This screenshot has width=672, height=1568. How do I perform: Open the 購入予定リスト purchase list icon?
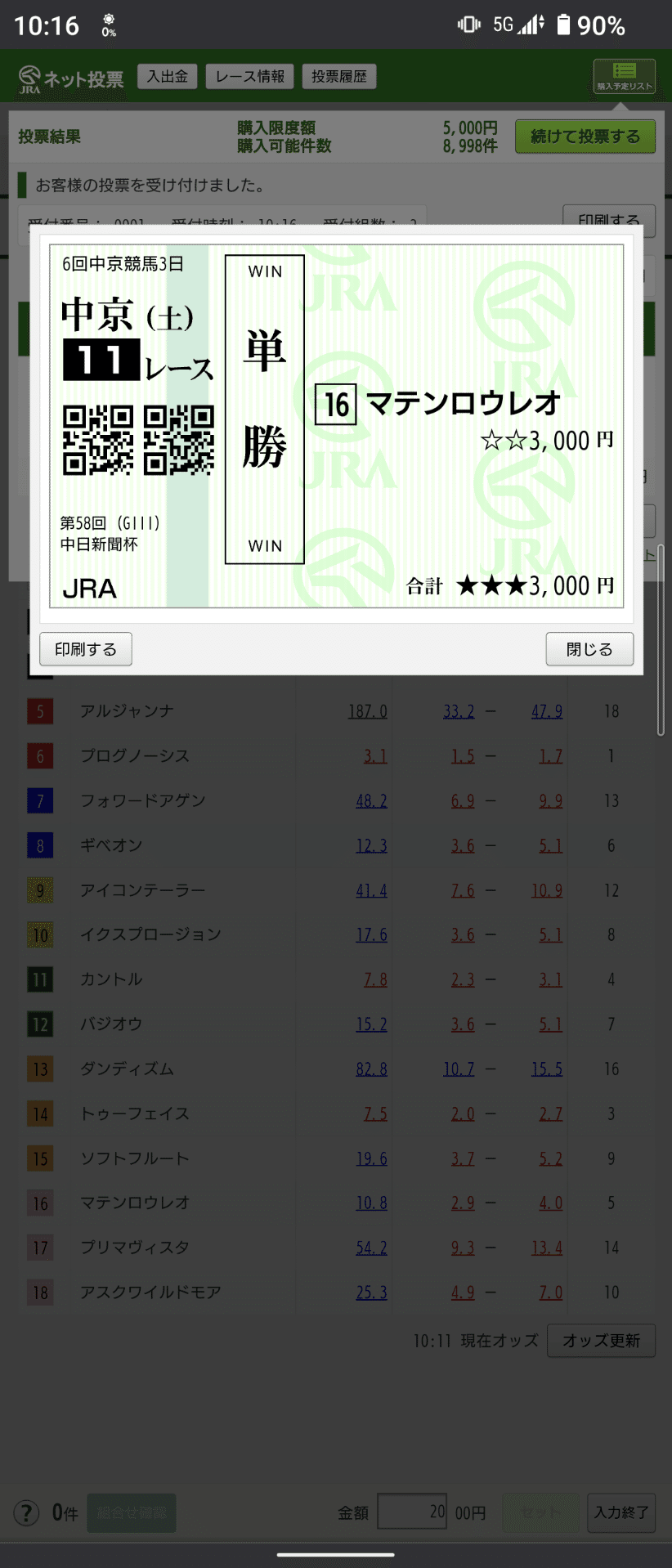pyautogui.click(x=625, y=76)
